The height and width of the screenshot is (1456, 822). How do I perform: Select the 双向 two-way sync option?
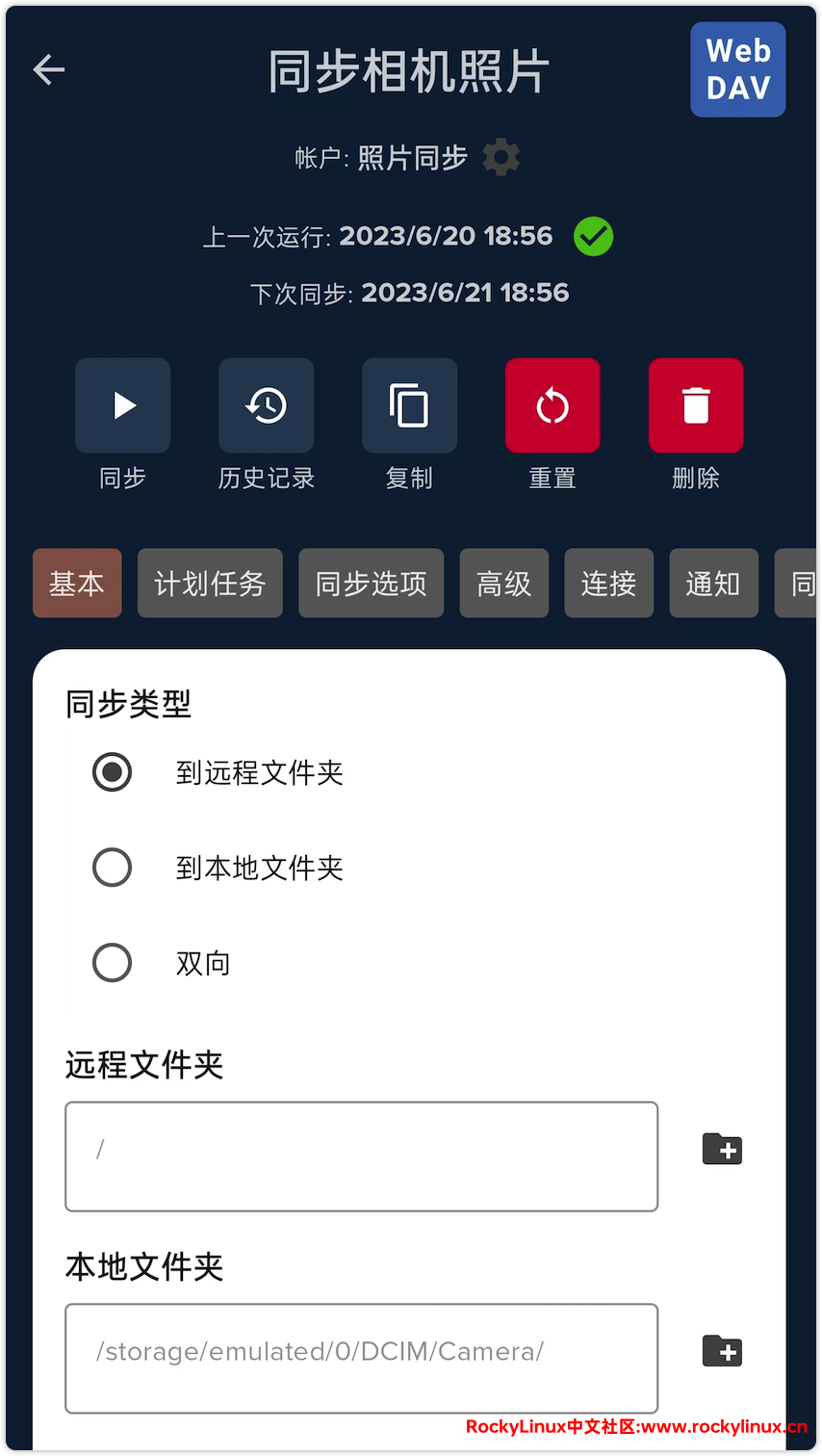click(x=113, y=963)
